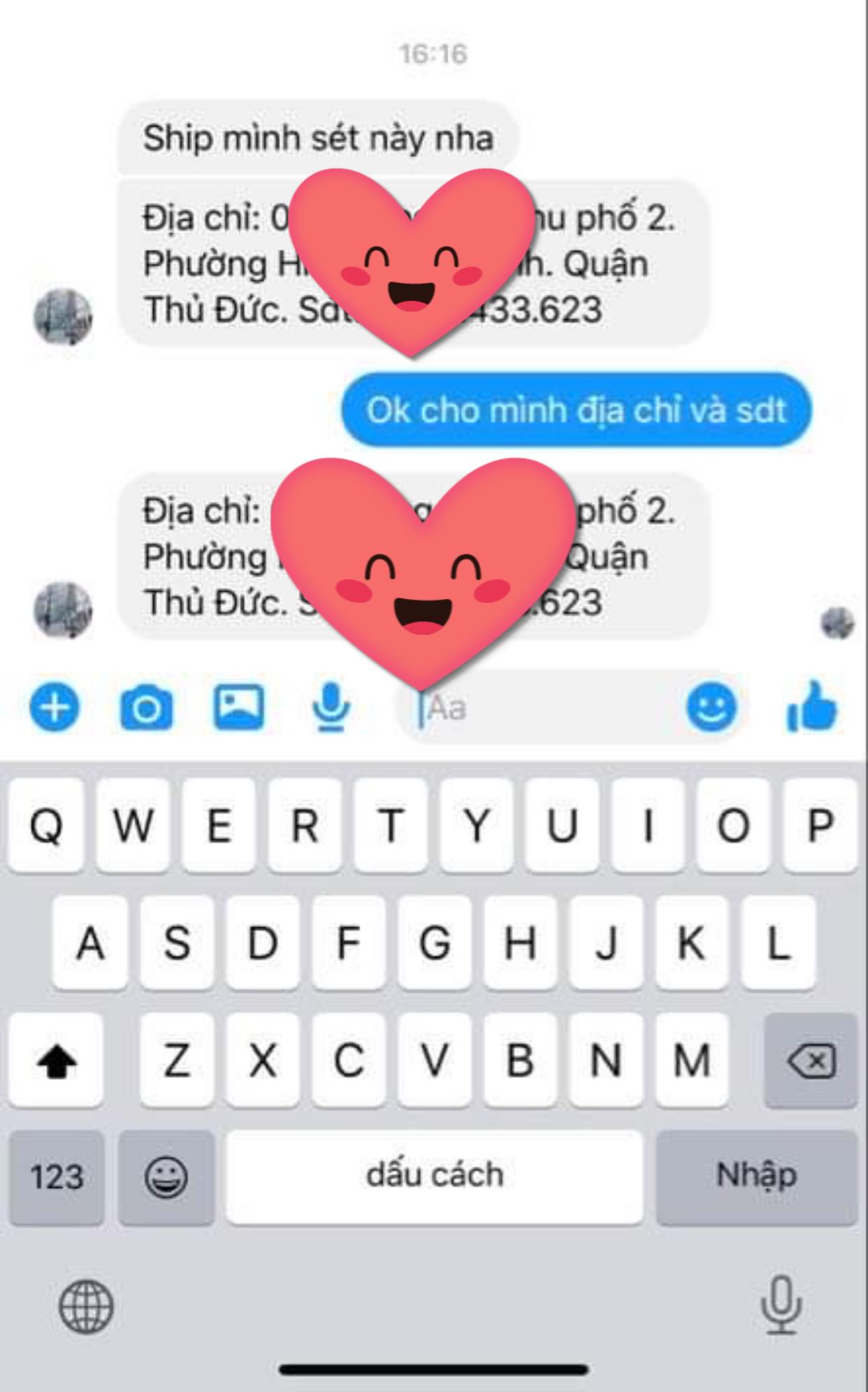Start dictation with the keyboard microphone

pyautogui.click(x=781, y=1304)
